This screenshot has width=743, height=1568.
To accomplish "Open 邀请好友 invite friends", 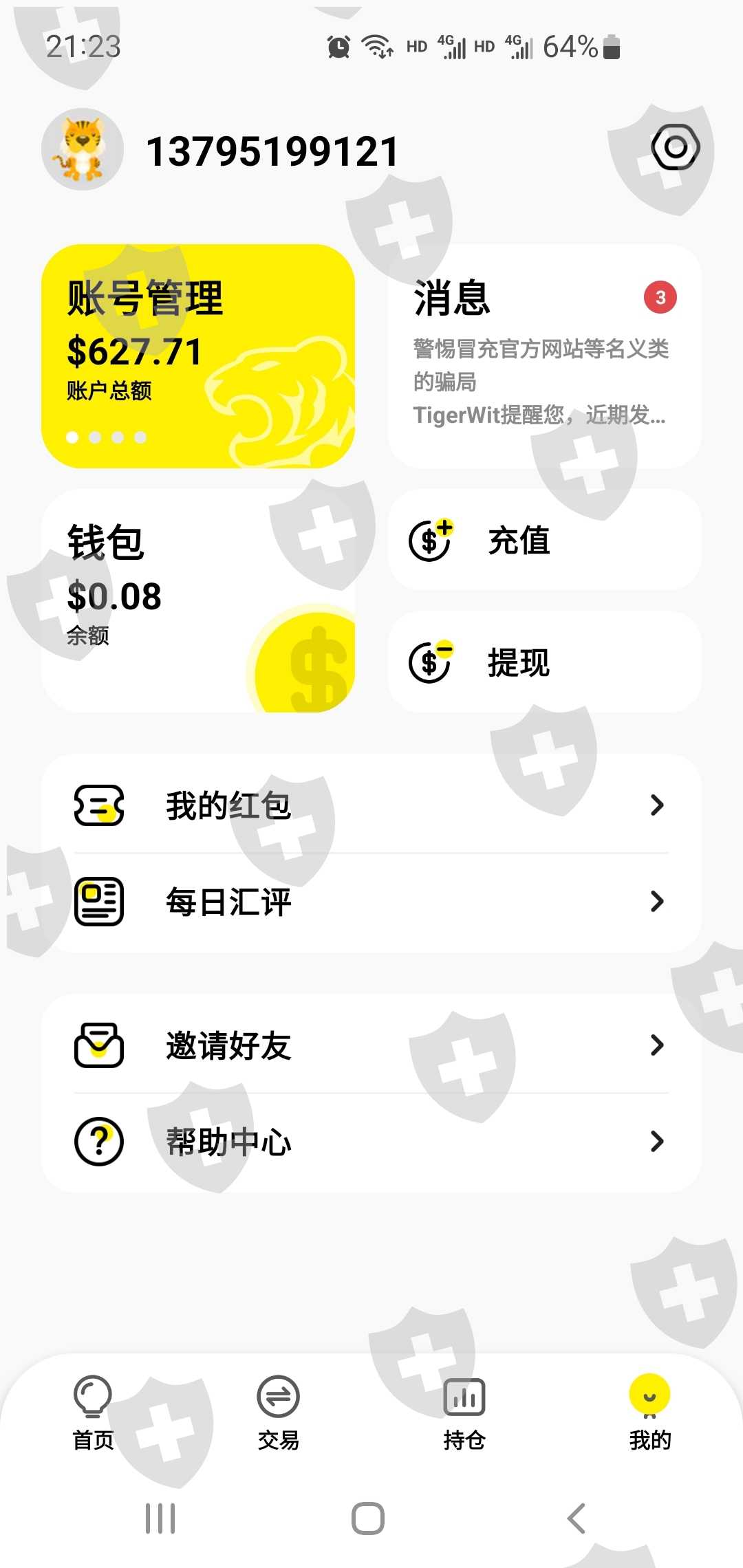I will point(371,1045).
